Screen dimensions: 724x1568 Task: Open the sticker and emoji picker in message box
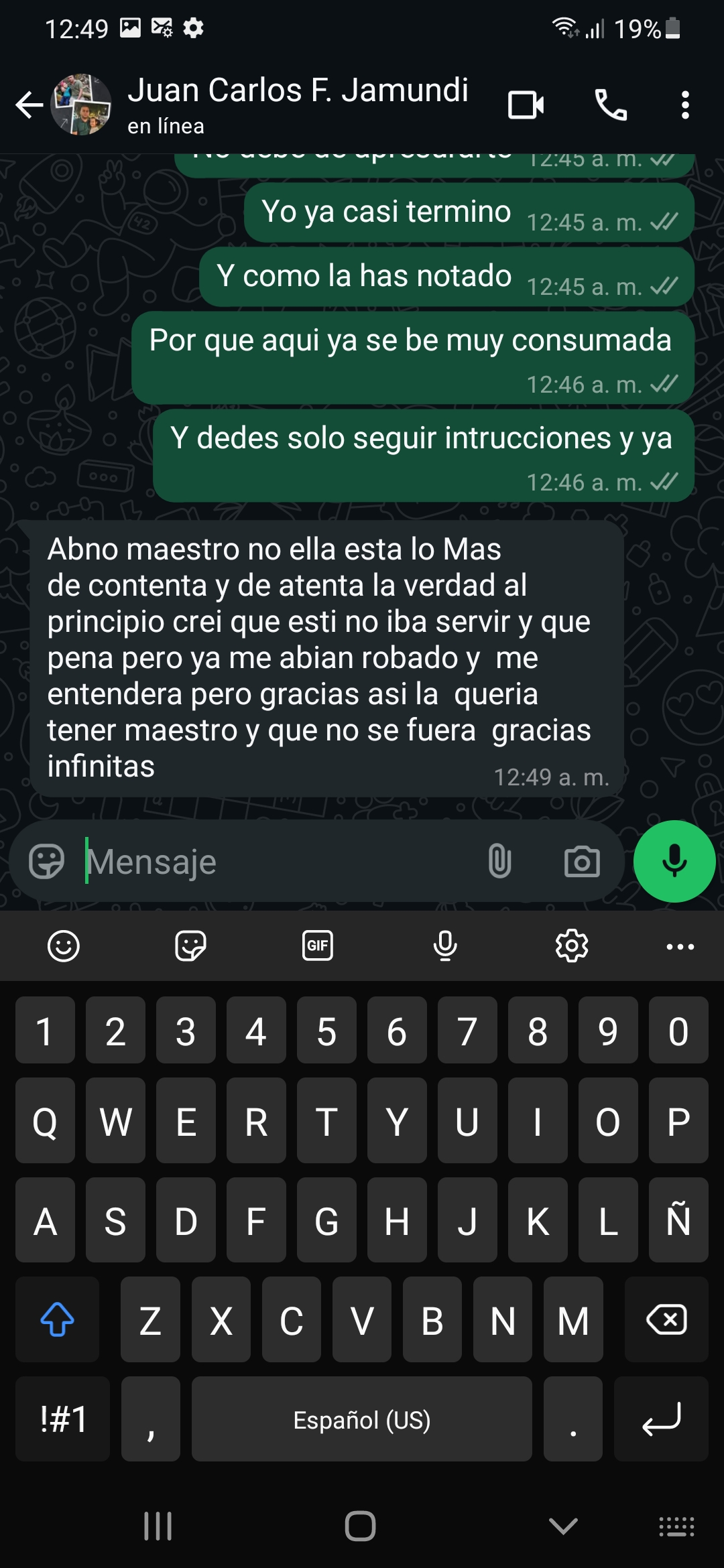click(46, 861)
